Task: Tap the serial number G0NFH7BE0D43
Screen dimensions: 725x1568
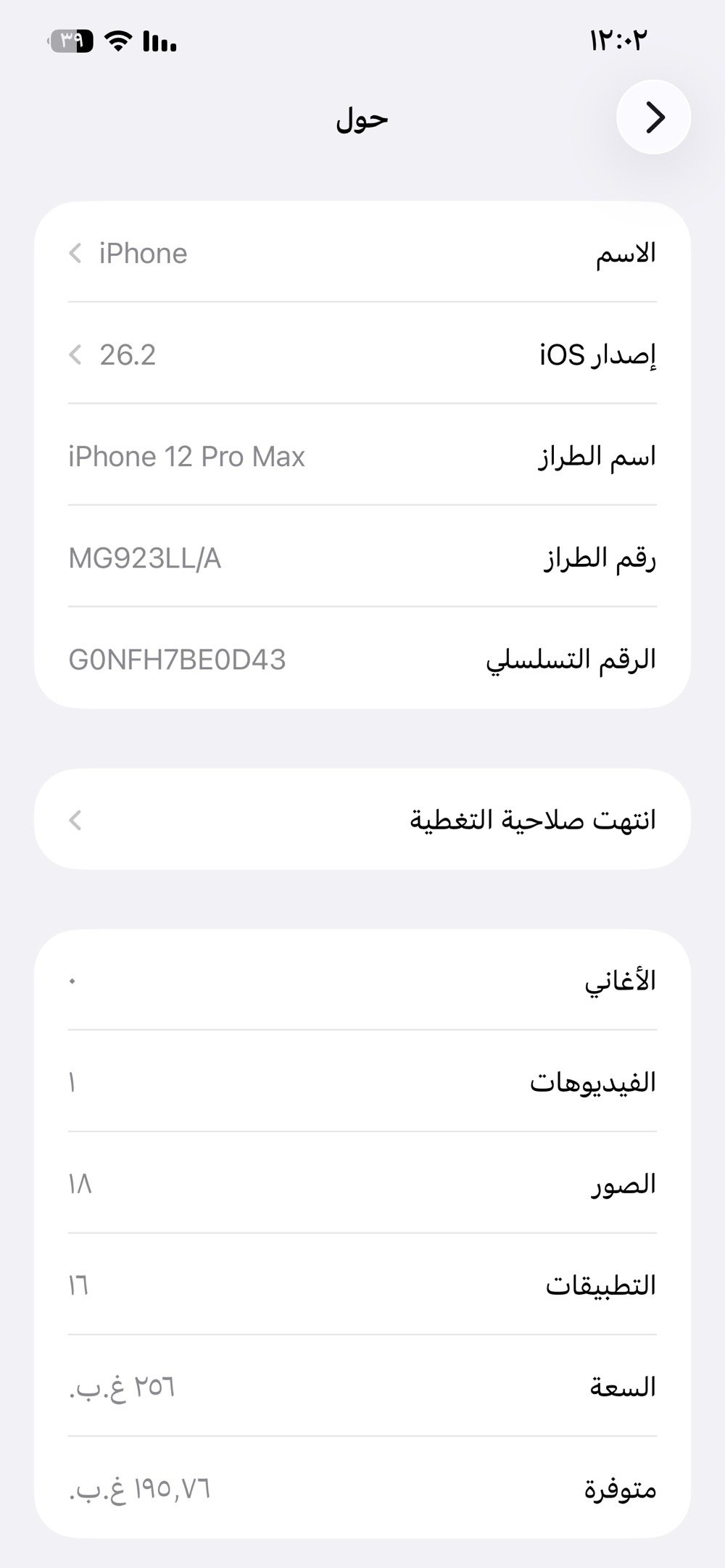Action: [362, 659]
